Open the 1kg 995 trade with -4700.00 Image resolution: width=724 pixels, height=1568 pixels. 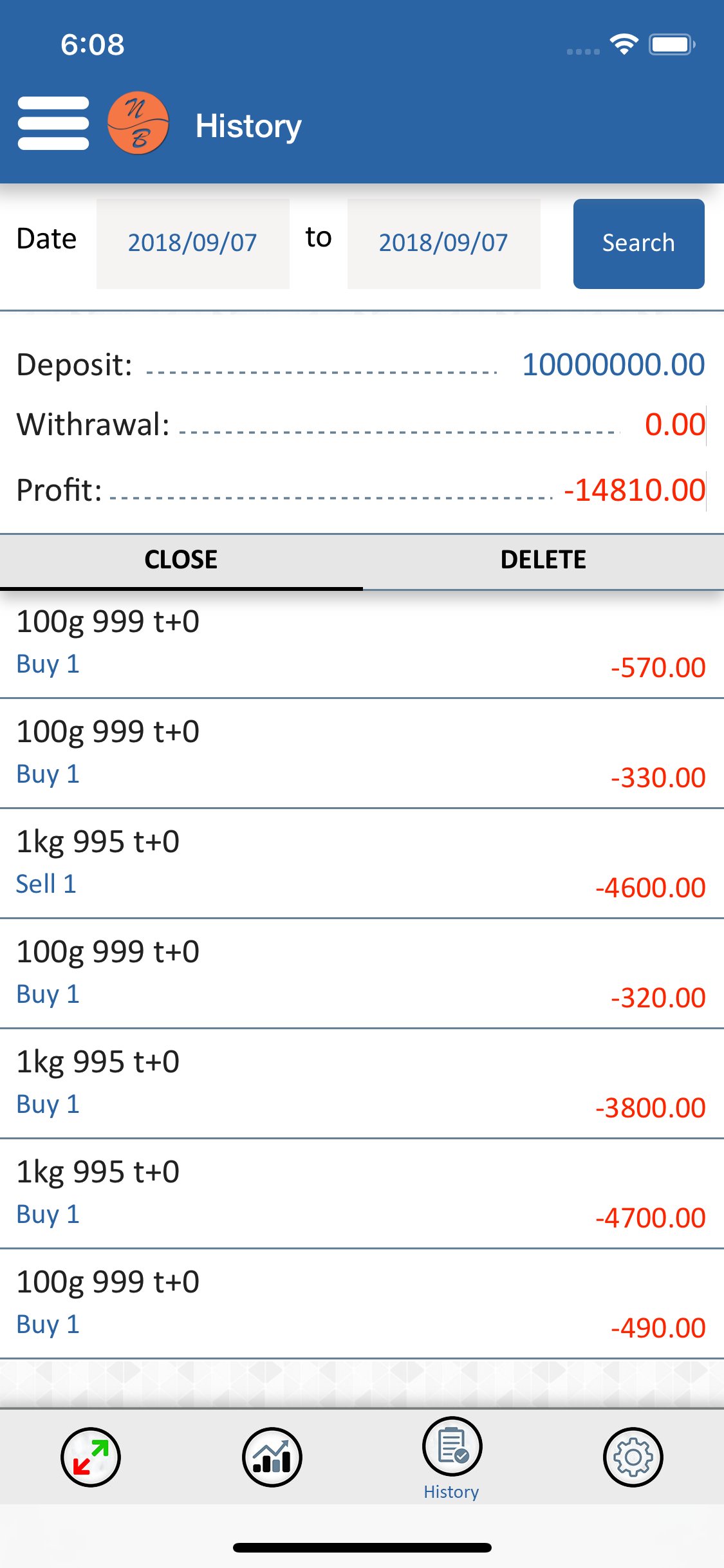(362, 1193)
